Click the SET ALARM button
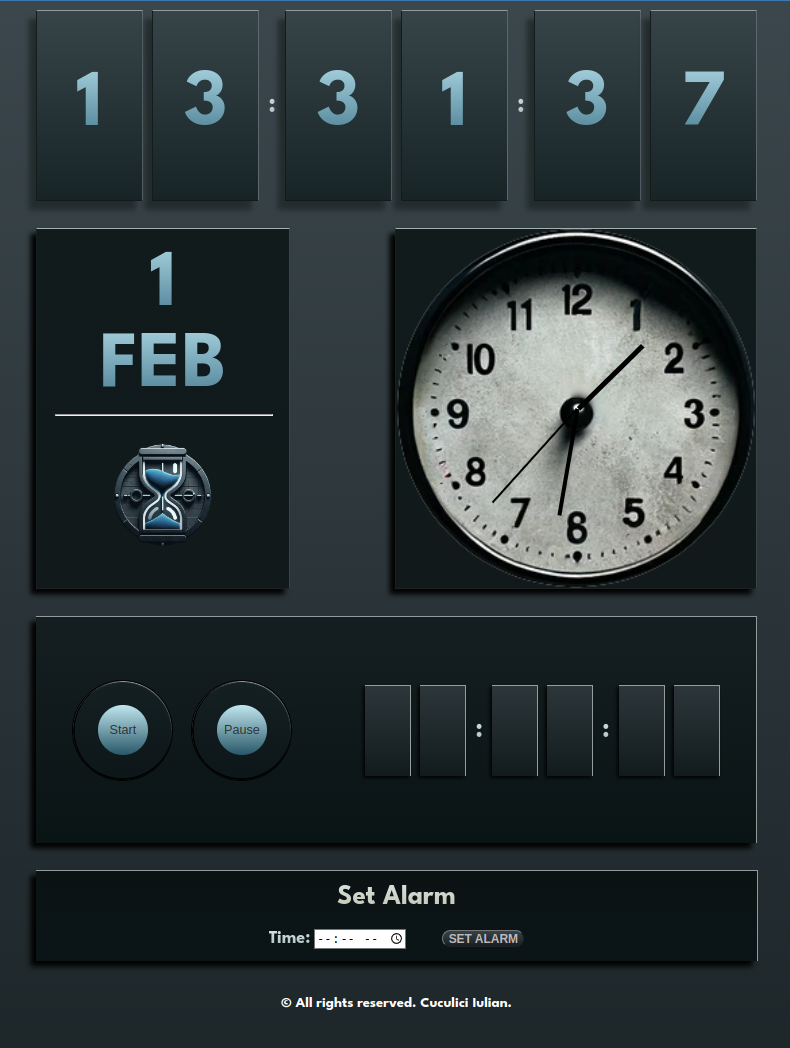Screen dimensions: 790x1048 click(483, 938)
